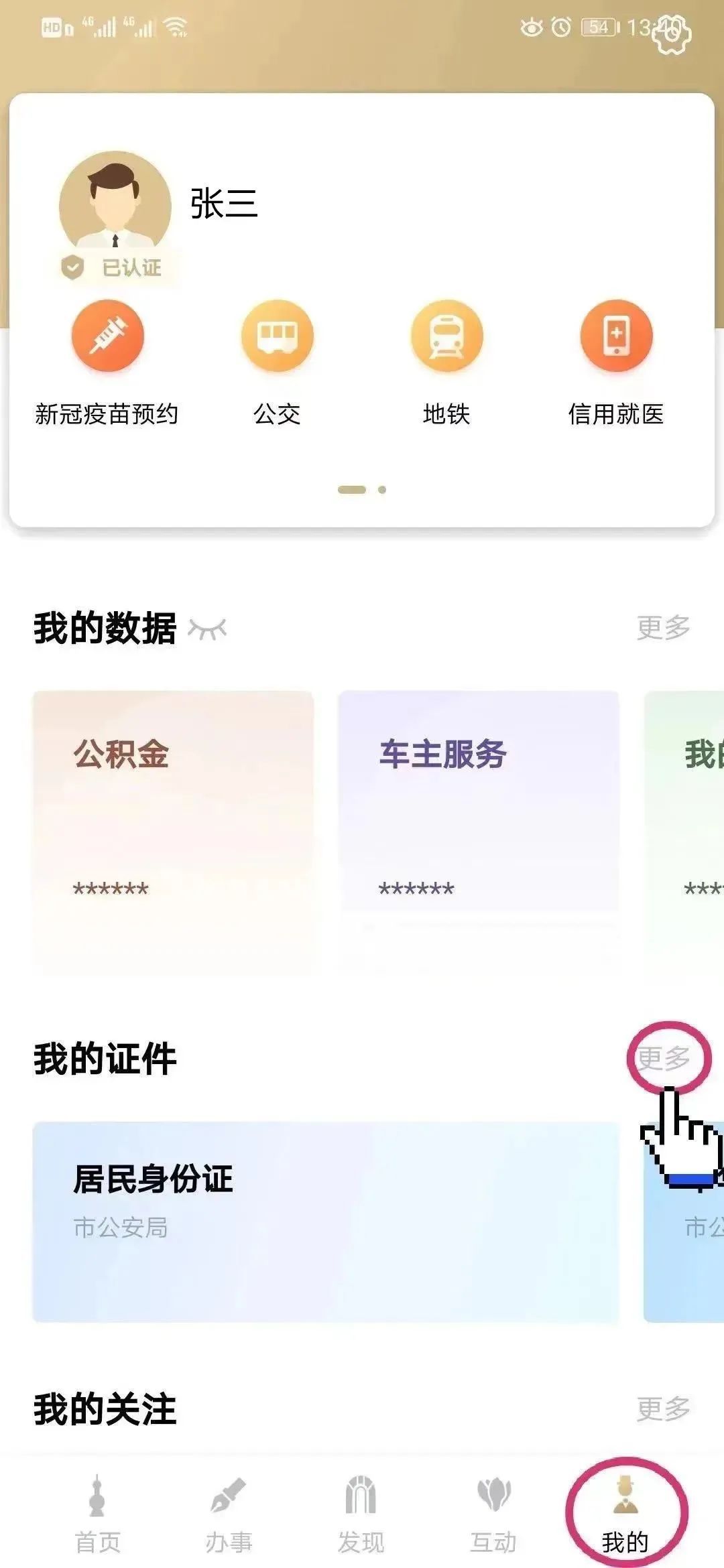724x1568 pixels.
Task: Tap 更多 next to 我的数据
Action: click(663, 629)
